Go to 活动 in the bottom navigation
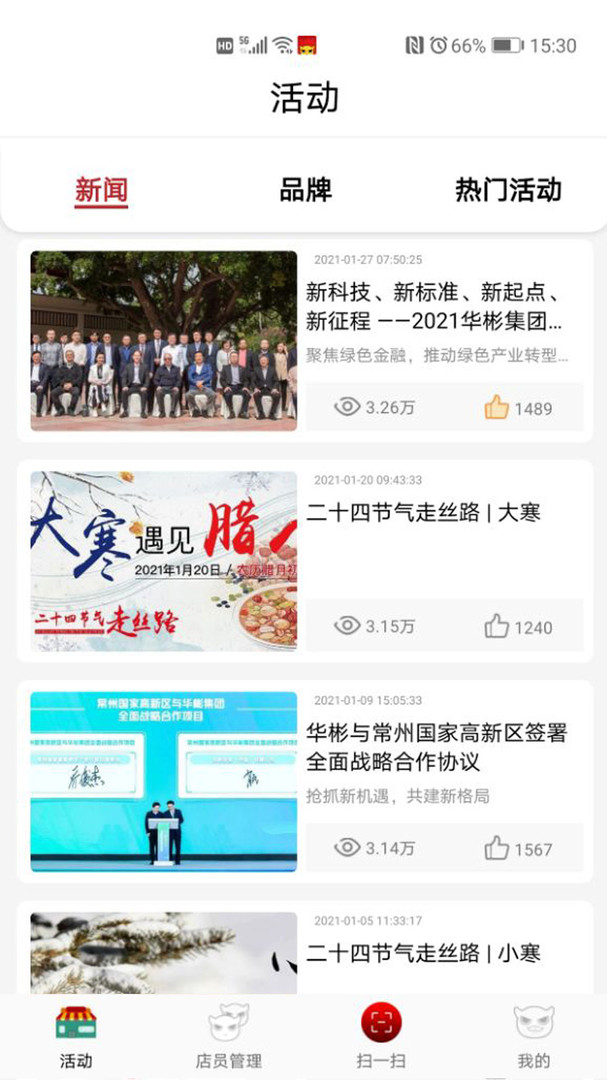Screen dimensions: 607x1080 tap(76, 1036)
